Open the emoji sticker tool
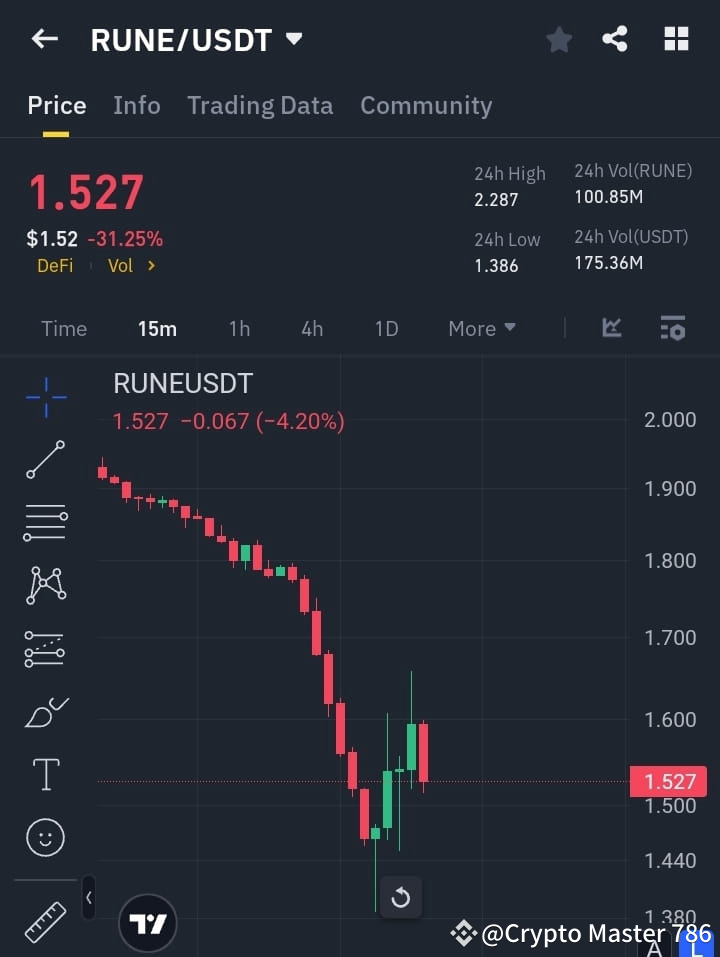720x957 pixels. click(x=45, y=837)
